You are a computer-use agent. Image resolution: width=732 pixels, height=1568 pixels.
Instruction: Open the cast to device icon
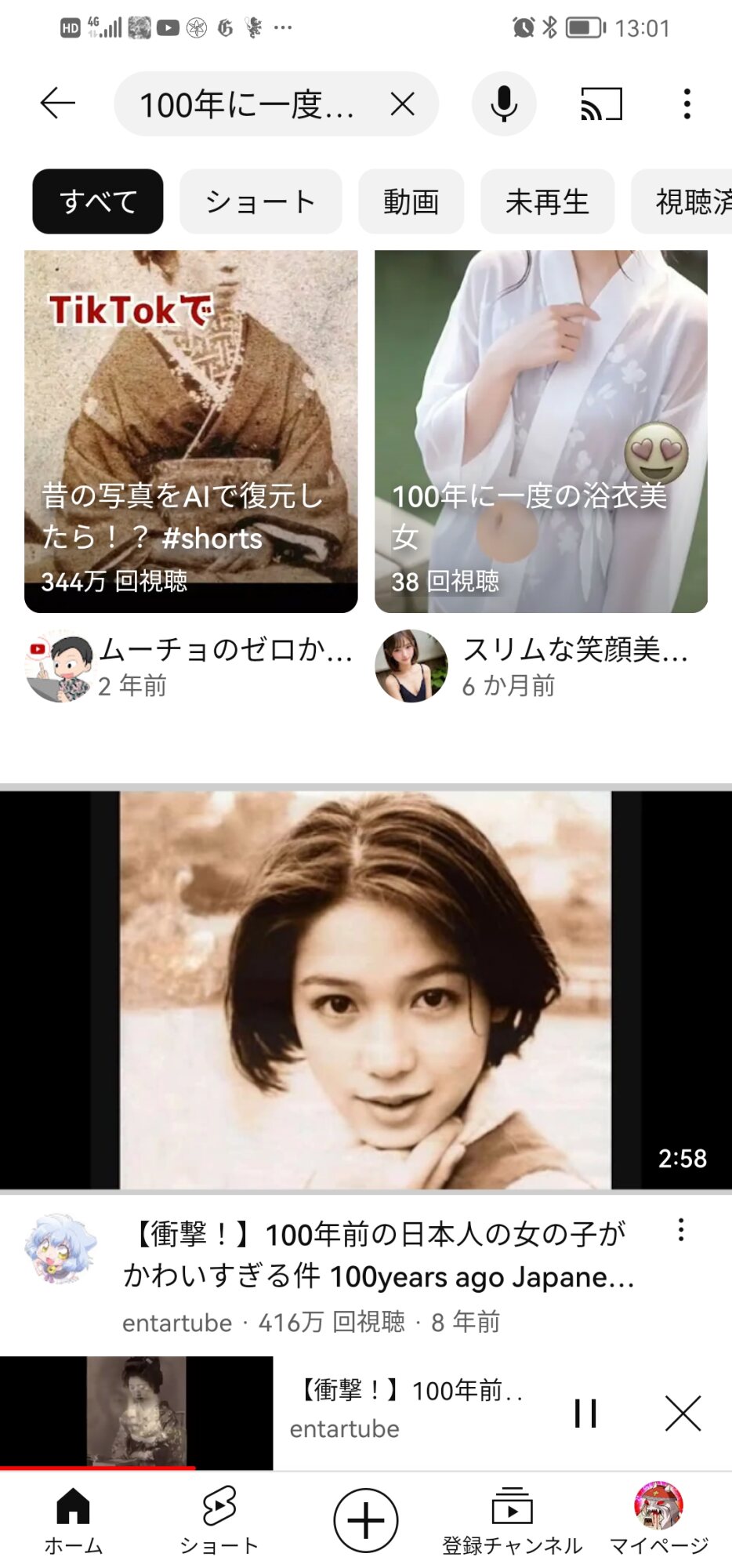pyautogui.click(x=601, y=103)
